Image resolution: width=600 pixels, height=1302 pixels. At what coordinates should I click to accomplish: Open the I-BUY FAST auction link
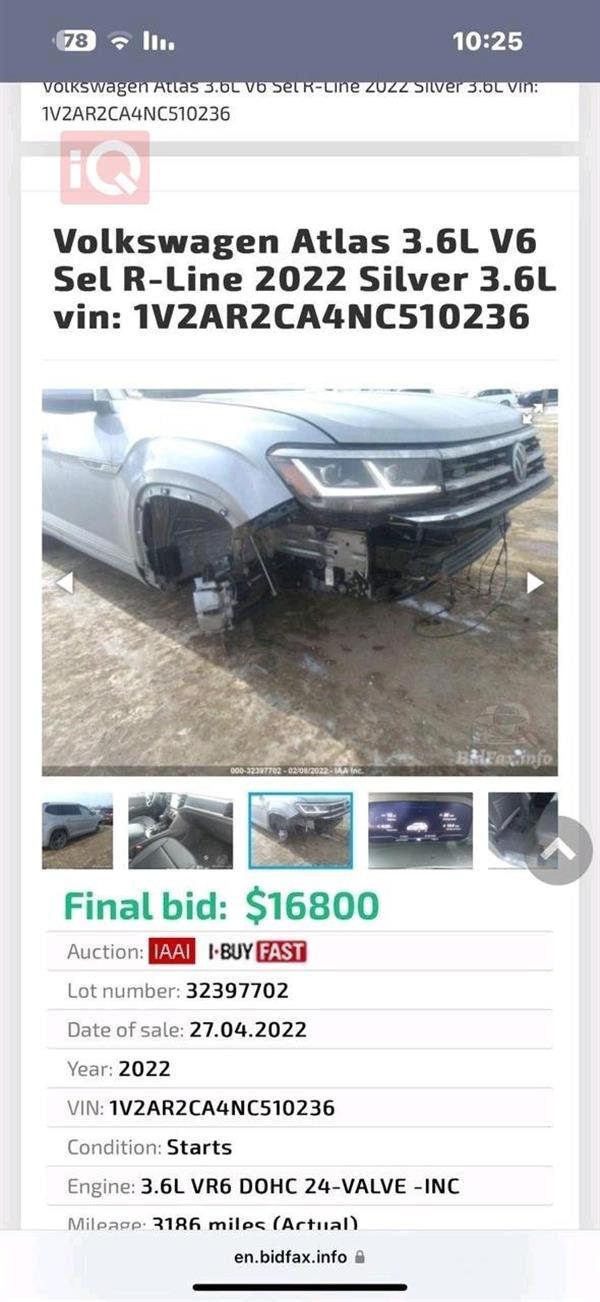[257, 951]
